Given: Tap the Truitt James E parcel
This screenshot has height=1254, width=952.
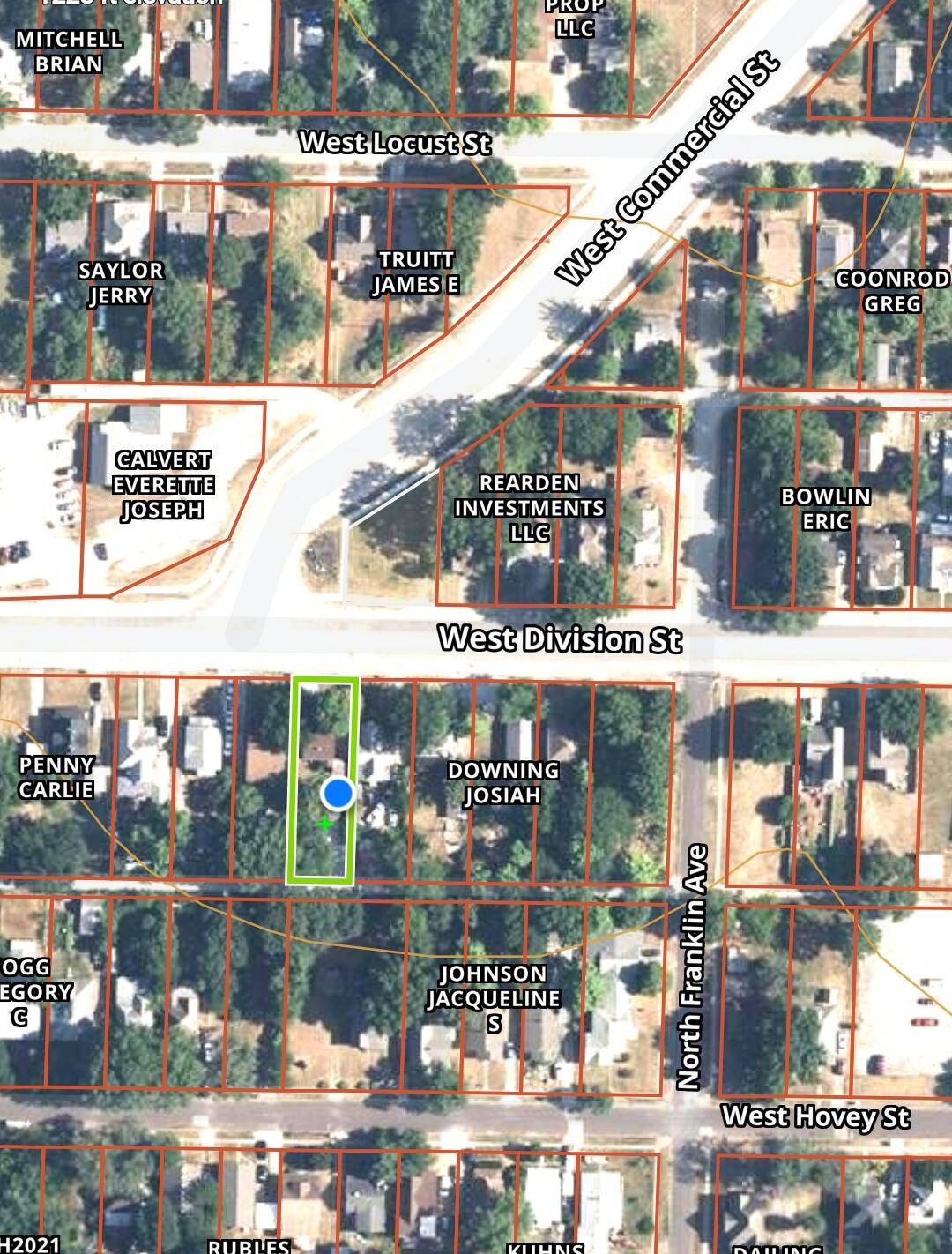Looking at the screenshot, I should (x=416, y=272).
